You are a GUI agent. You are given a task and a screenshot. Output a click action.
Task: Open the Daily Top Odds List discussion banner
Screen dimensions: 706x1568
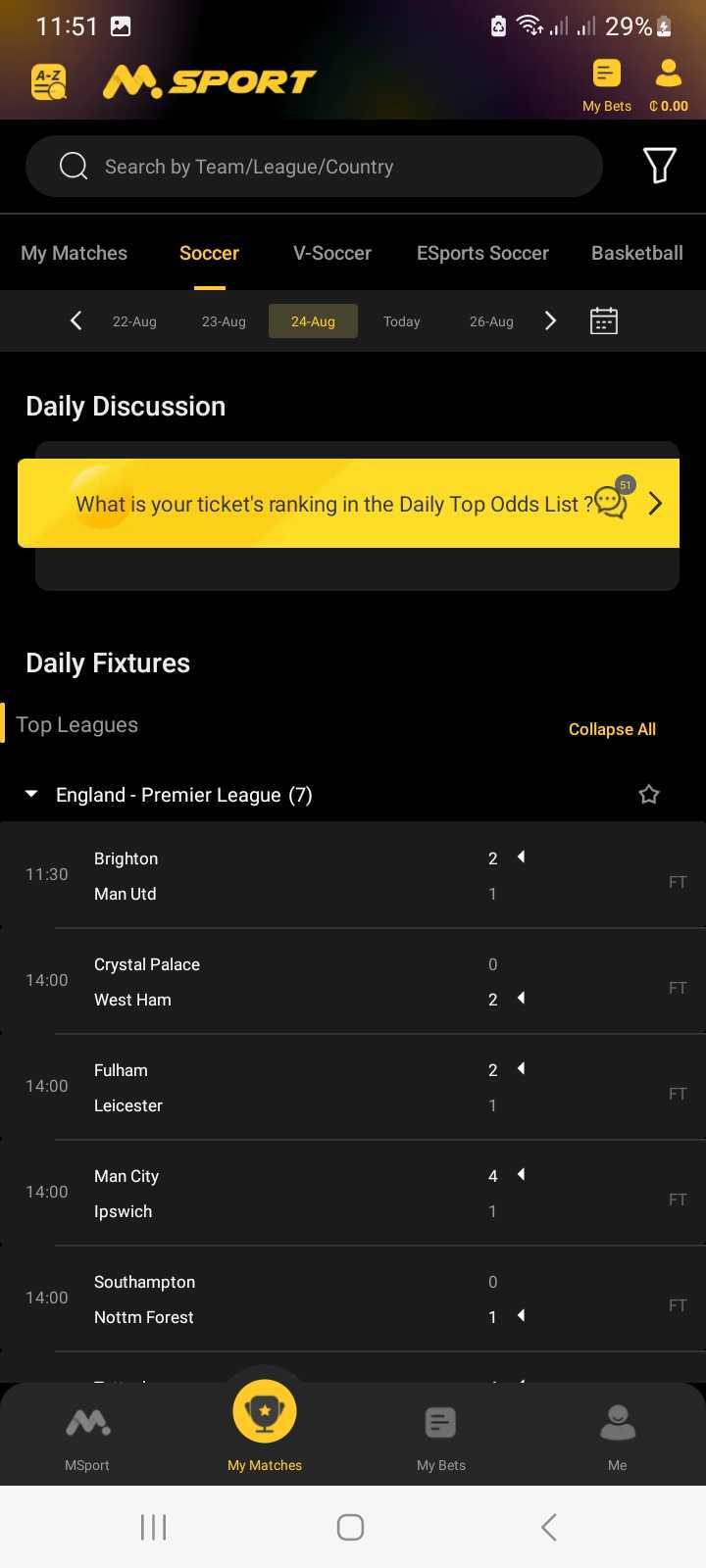click(x=348, y=504)
